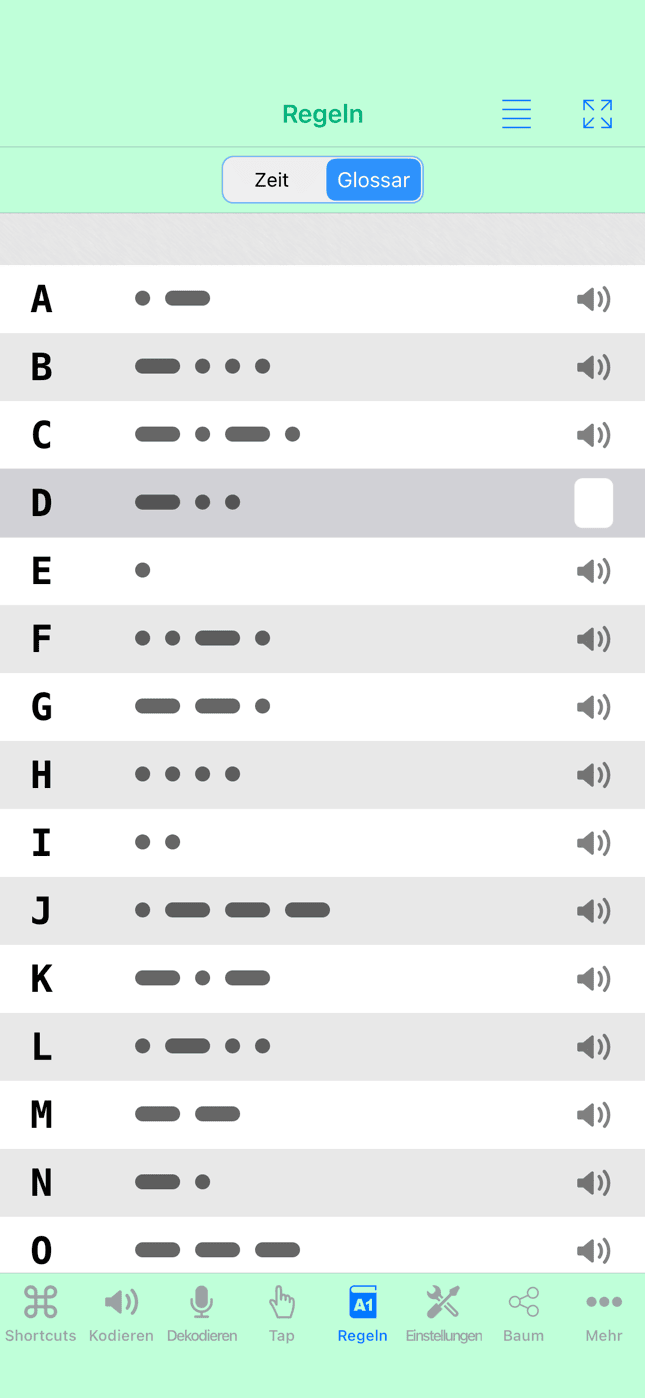Open Einstellungen settings tab
The image size is (645, 1398).
[x=443, y=1314]
